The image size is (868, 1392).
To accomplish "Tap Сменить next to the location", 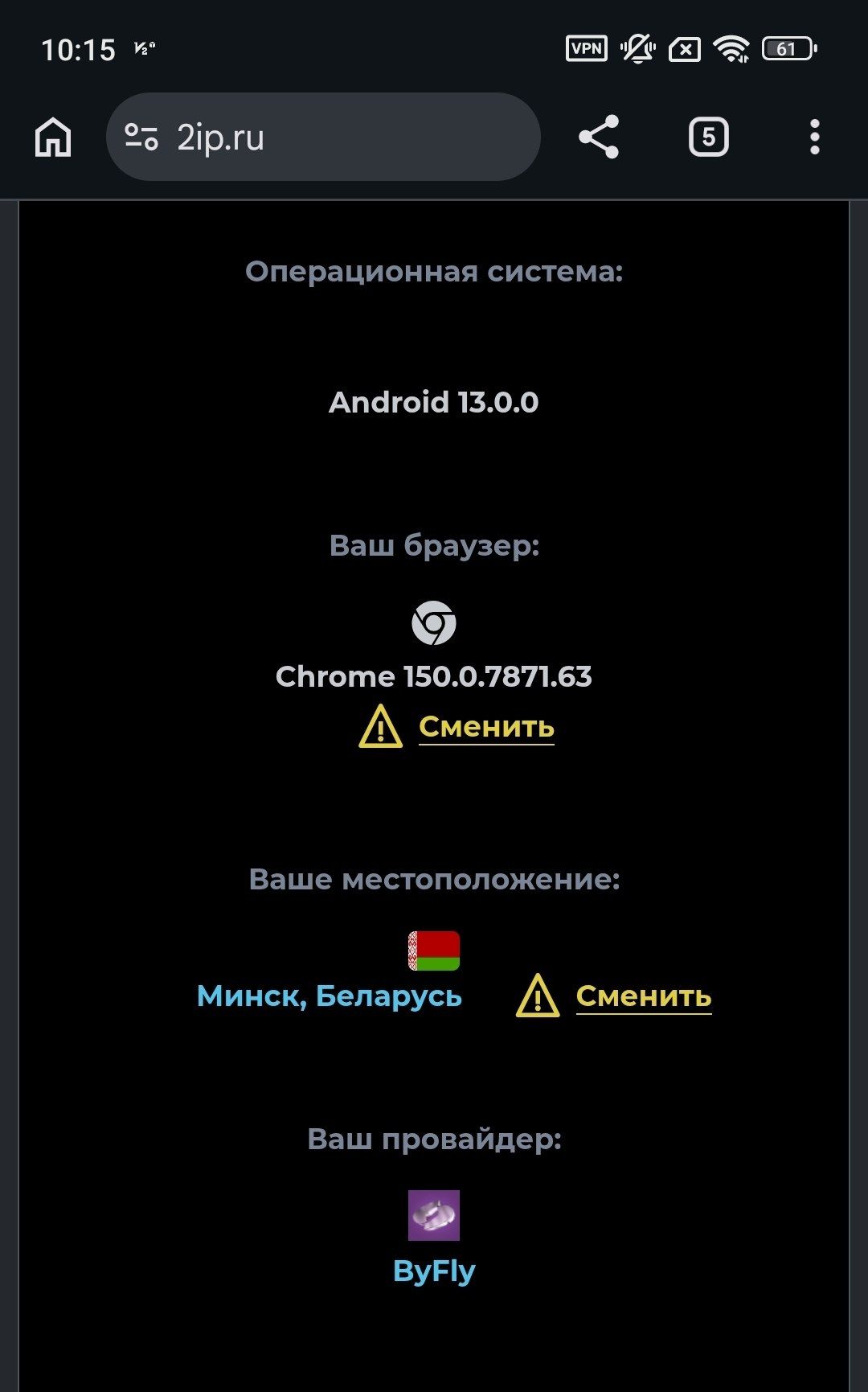I will pyautogui.click(x=644, y=996).
